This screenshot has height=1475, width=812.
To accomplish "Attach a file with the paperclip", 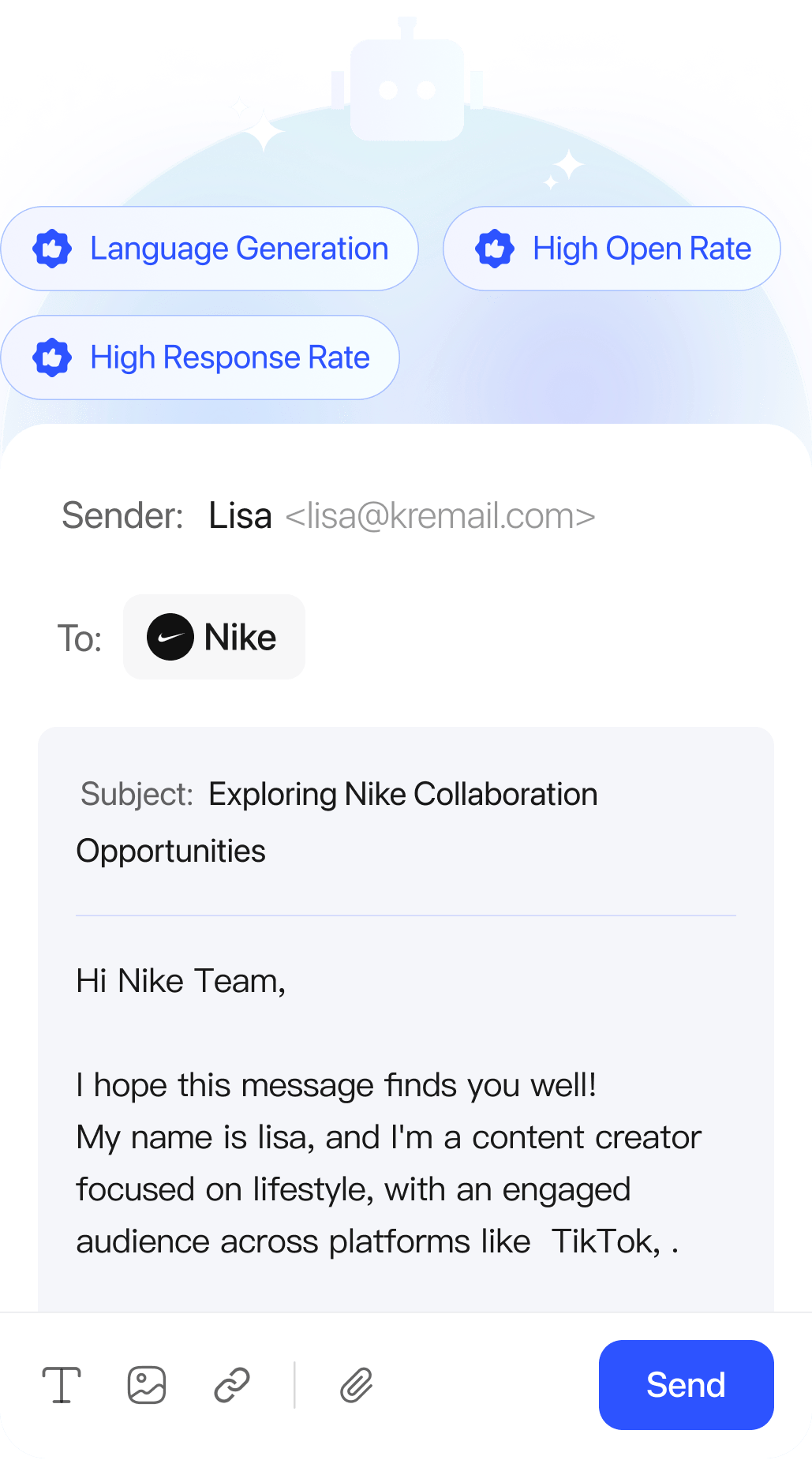I will click(x=357, y=1385).
